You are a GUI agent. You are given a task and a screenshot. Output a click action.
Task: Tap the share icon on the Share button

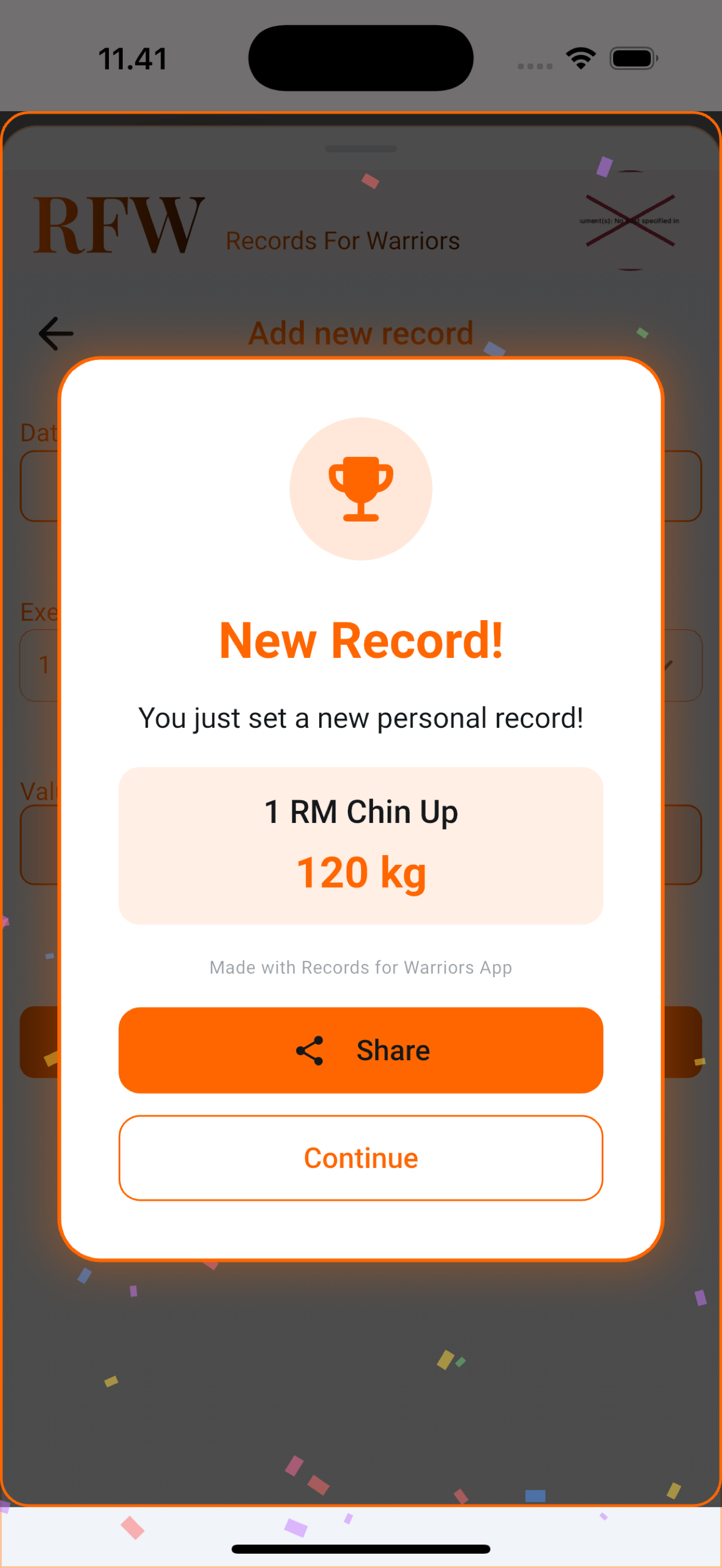[x=311, y=1049]
